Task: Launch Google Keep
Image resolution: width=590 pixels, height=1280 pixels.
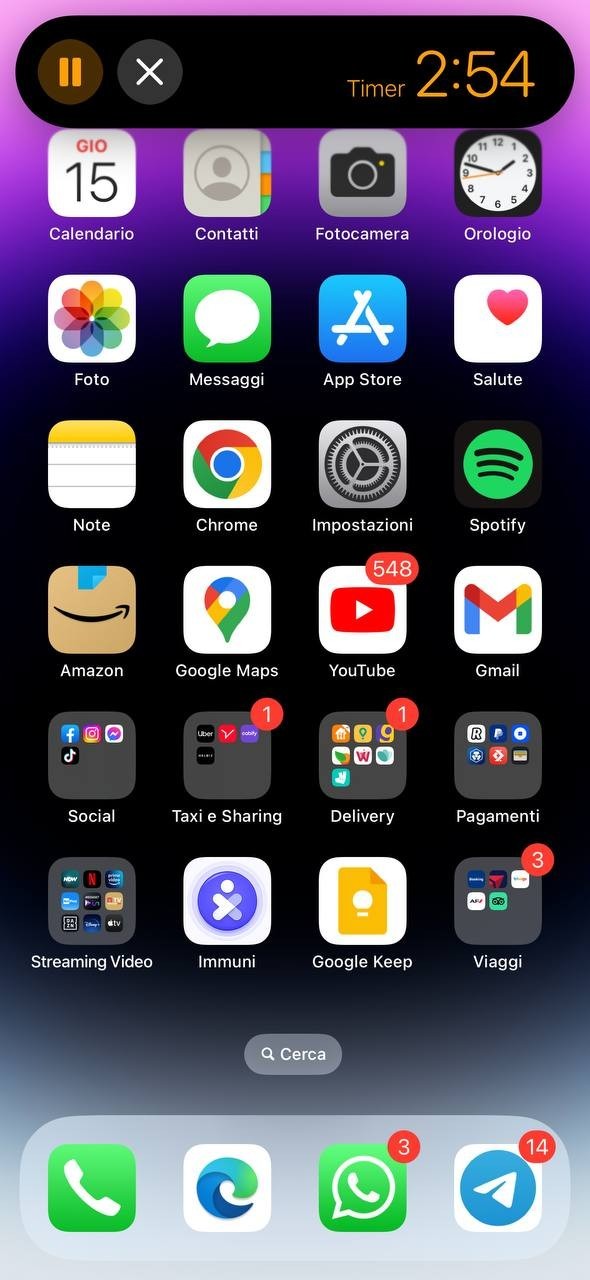Action: pyautogui.click(x=362, y=901)
